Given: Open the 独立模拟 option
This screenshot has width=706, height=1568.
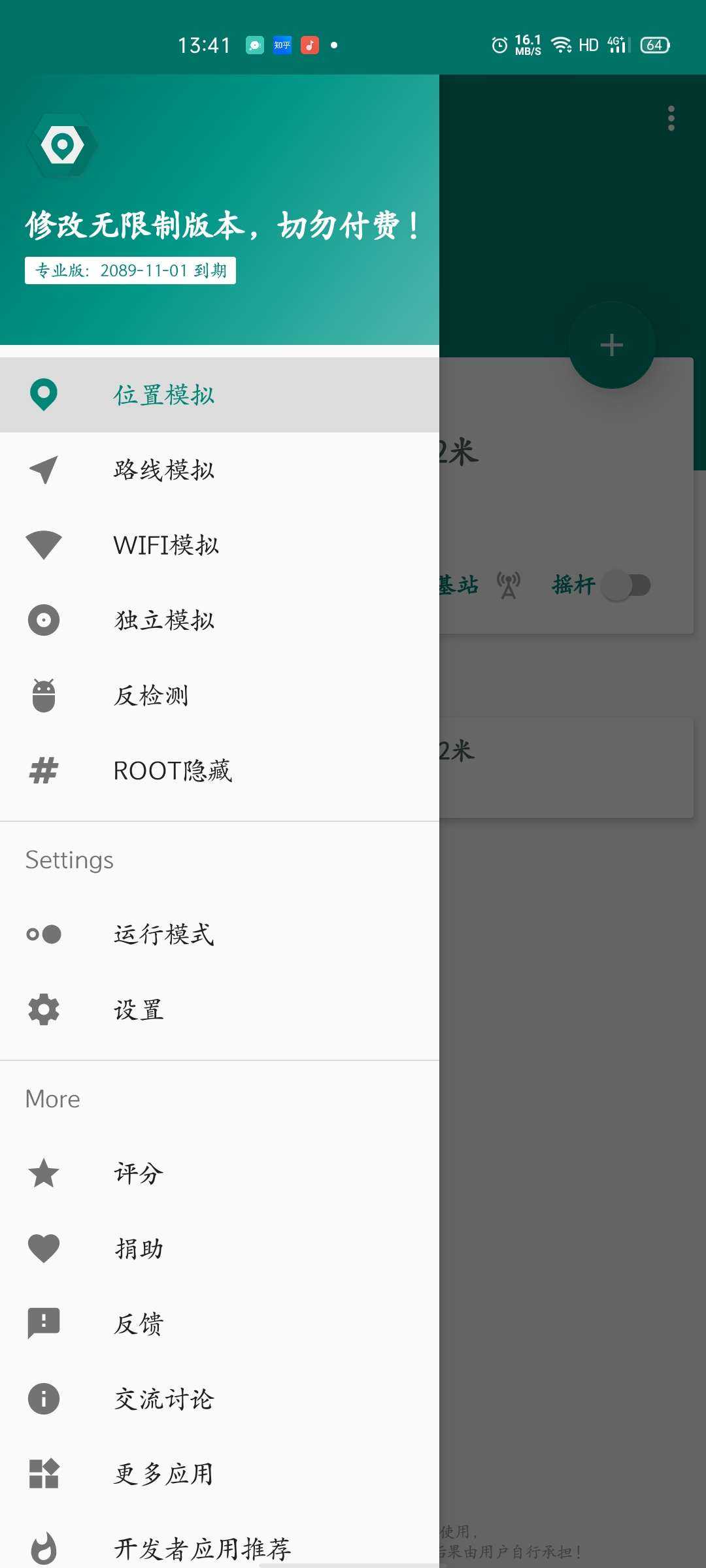Looking at the screenshot, I should [163, 621].
